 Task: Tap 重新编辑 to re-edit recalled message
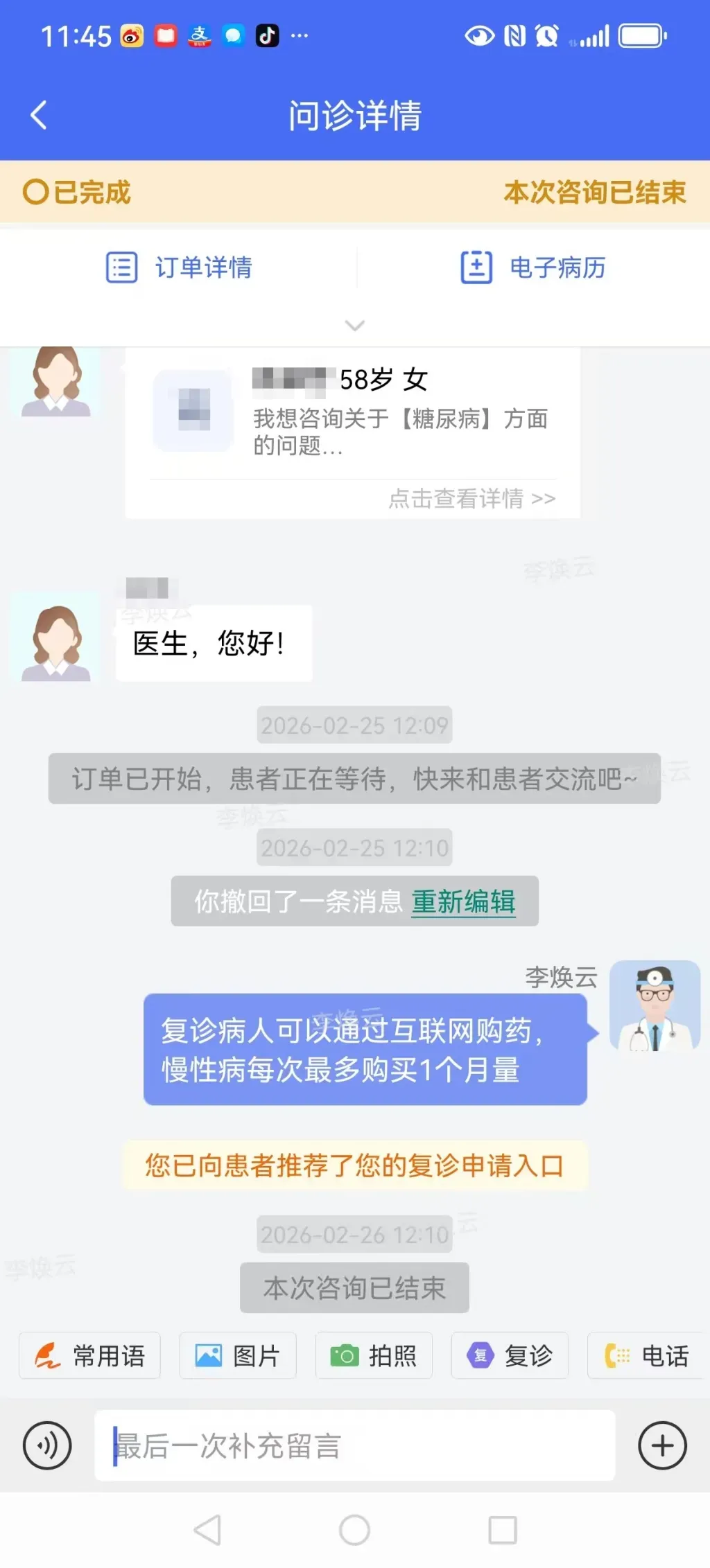463,901
